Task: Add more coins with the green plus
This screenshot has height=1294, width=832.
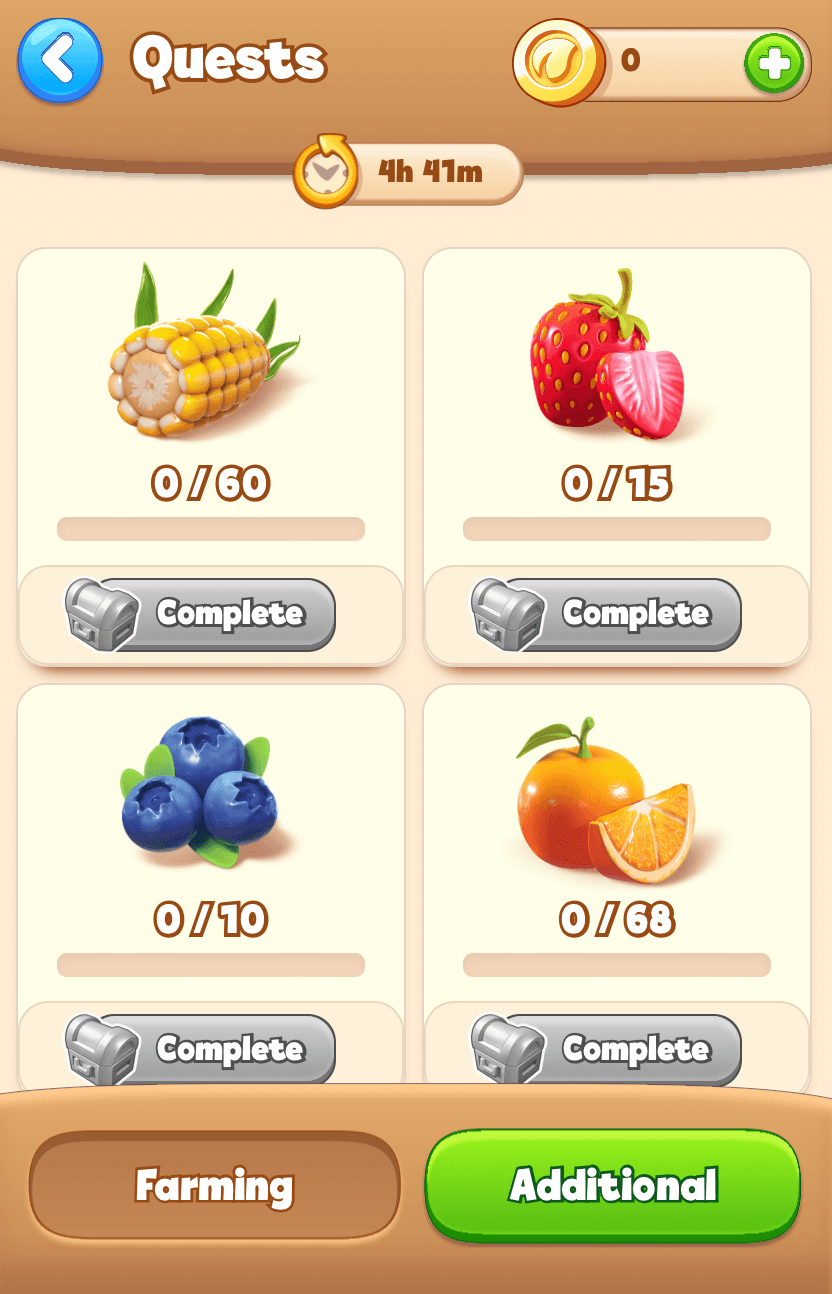Action: coord(773,64)
